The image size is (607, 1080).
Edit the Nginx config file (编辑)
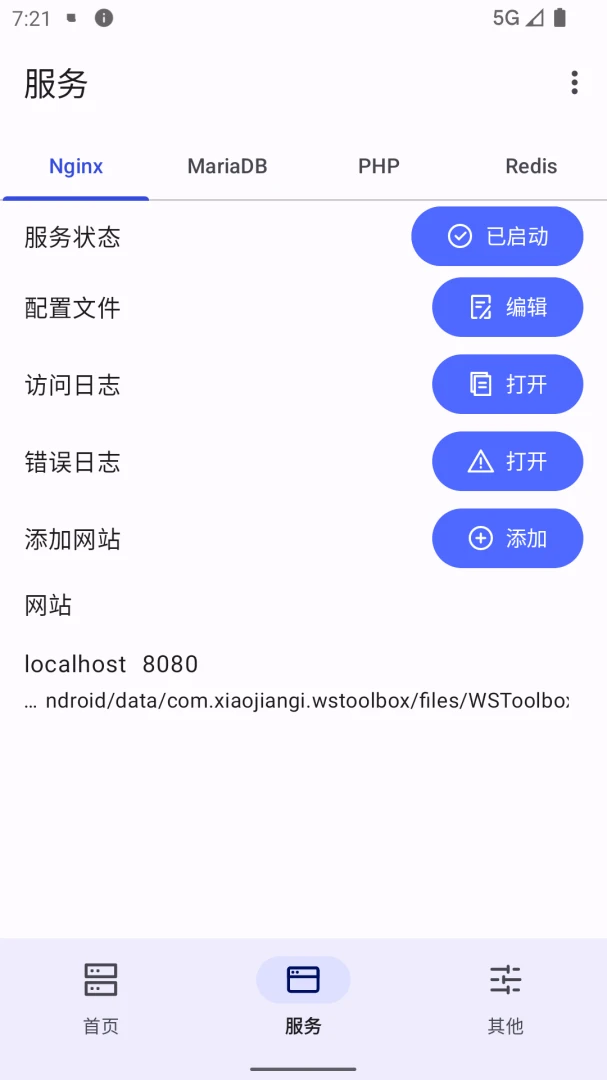[x=507, y=307]
